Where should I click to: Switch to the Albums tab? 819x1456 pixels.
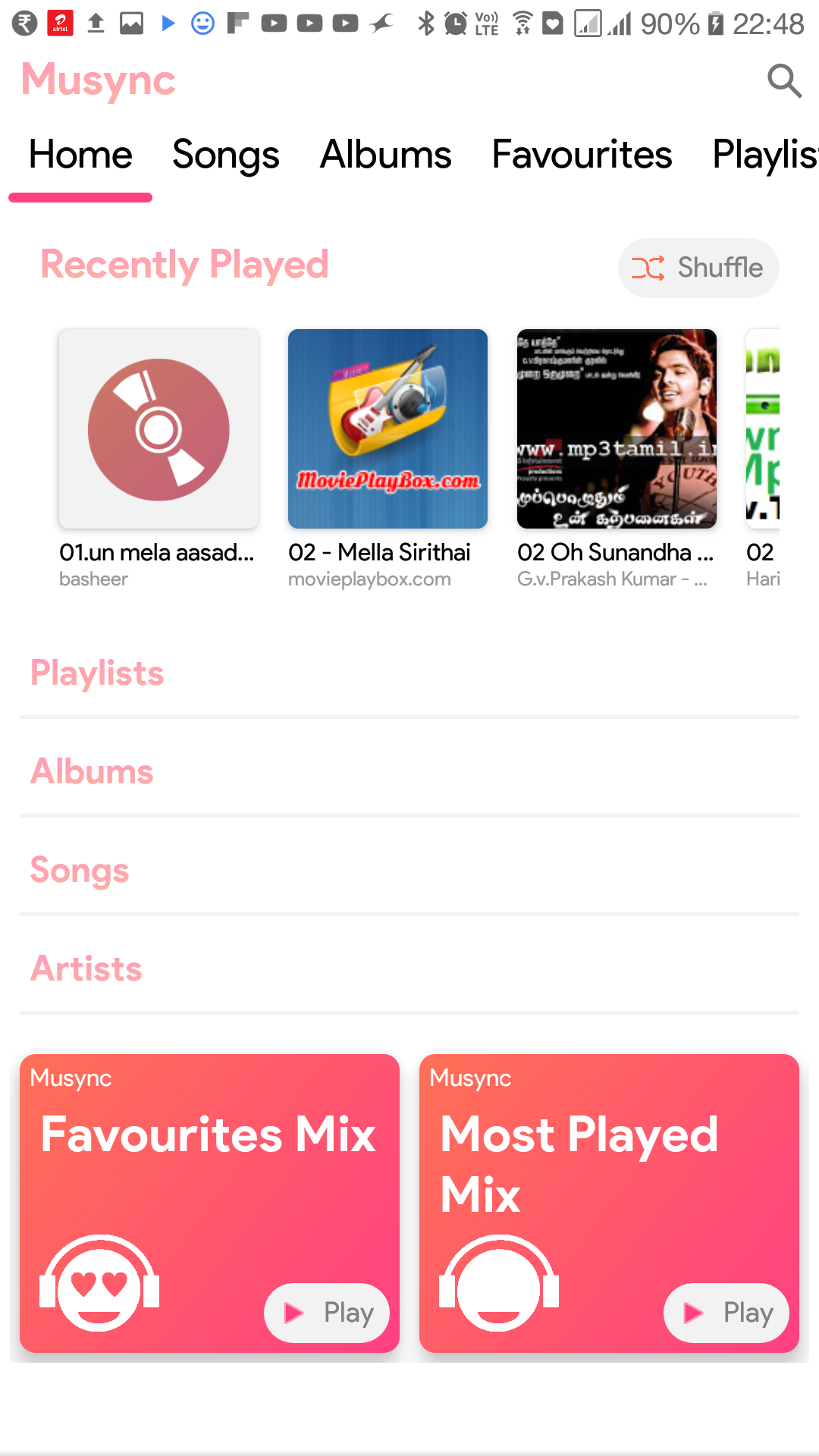tap(385, 155)
